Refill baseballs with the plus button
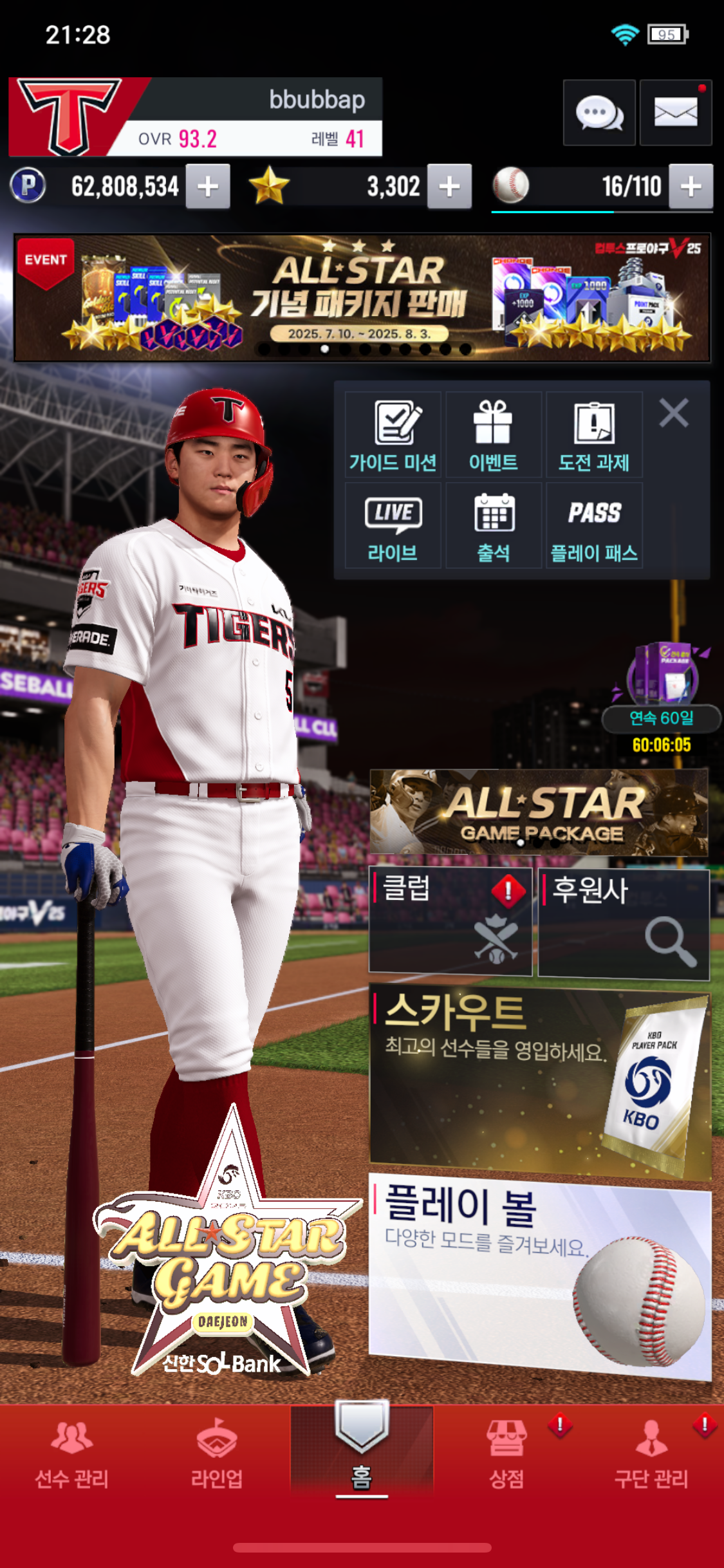 pyautogui.click(x=691, y=187)
